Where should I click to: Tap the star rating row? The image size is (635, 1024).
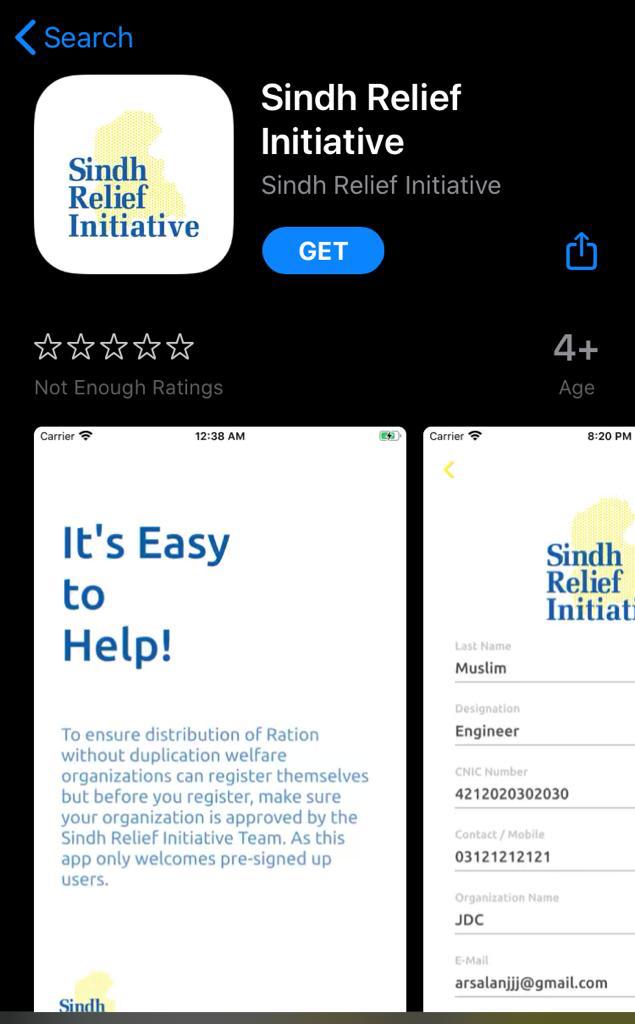(114, 347)
